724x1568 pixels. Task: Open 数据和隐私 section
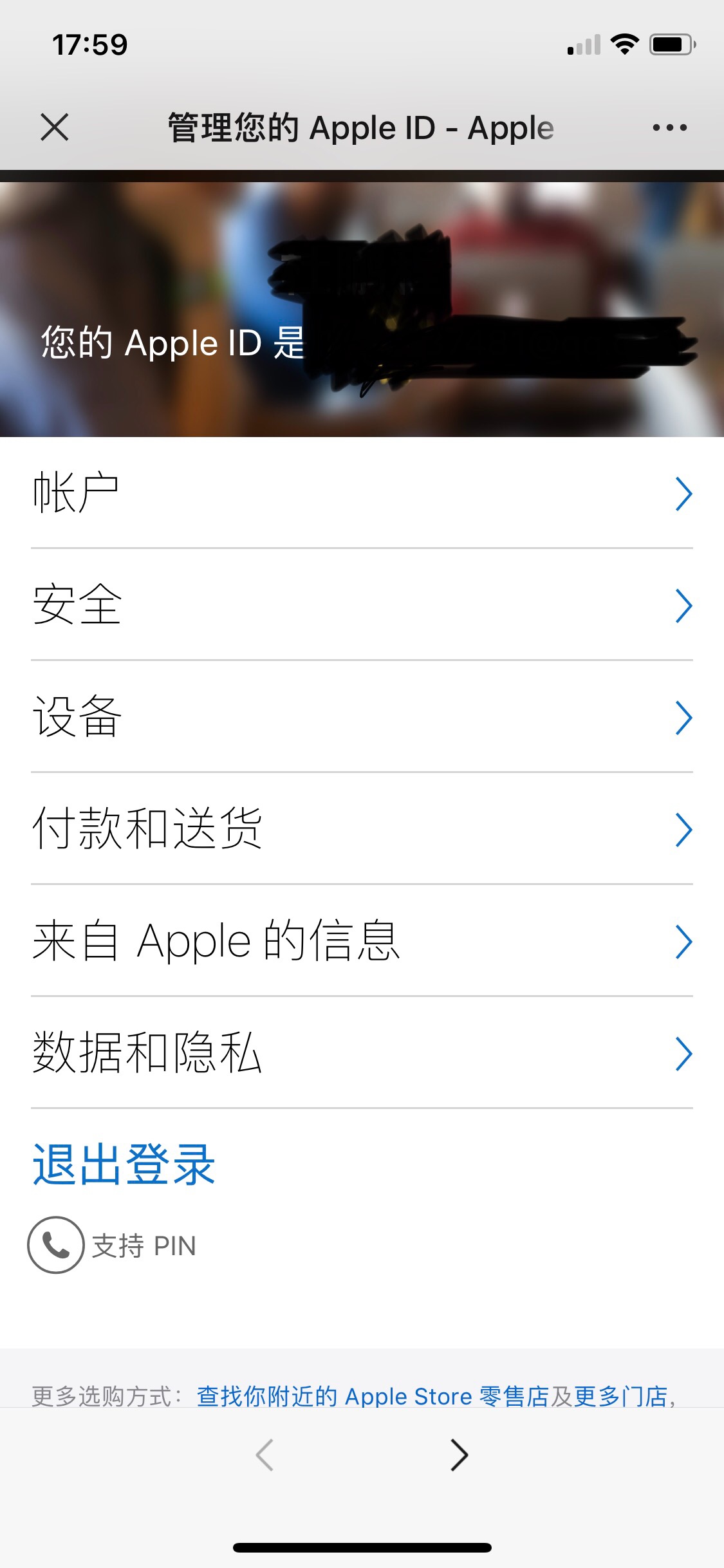point(362,1053)
